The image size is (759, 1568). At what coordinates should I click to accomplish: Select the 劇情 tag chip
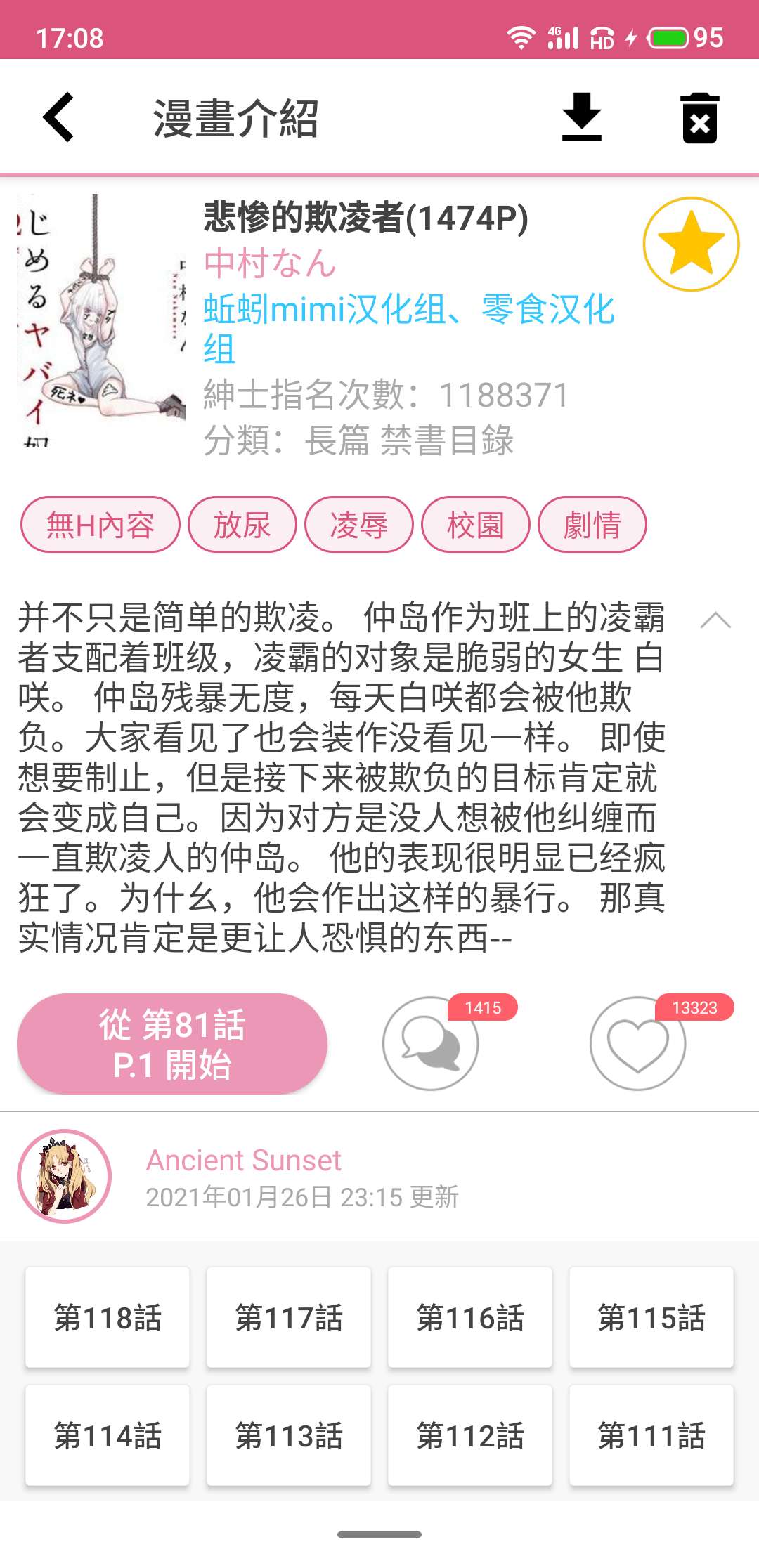pos(592,525)
